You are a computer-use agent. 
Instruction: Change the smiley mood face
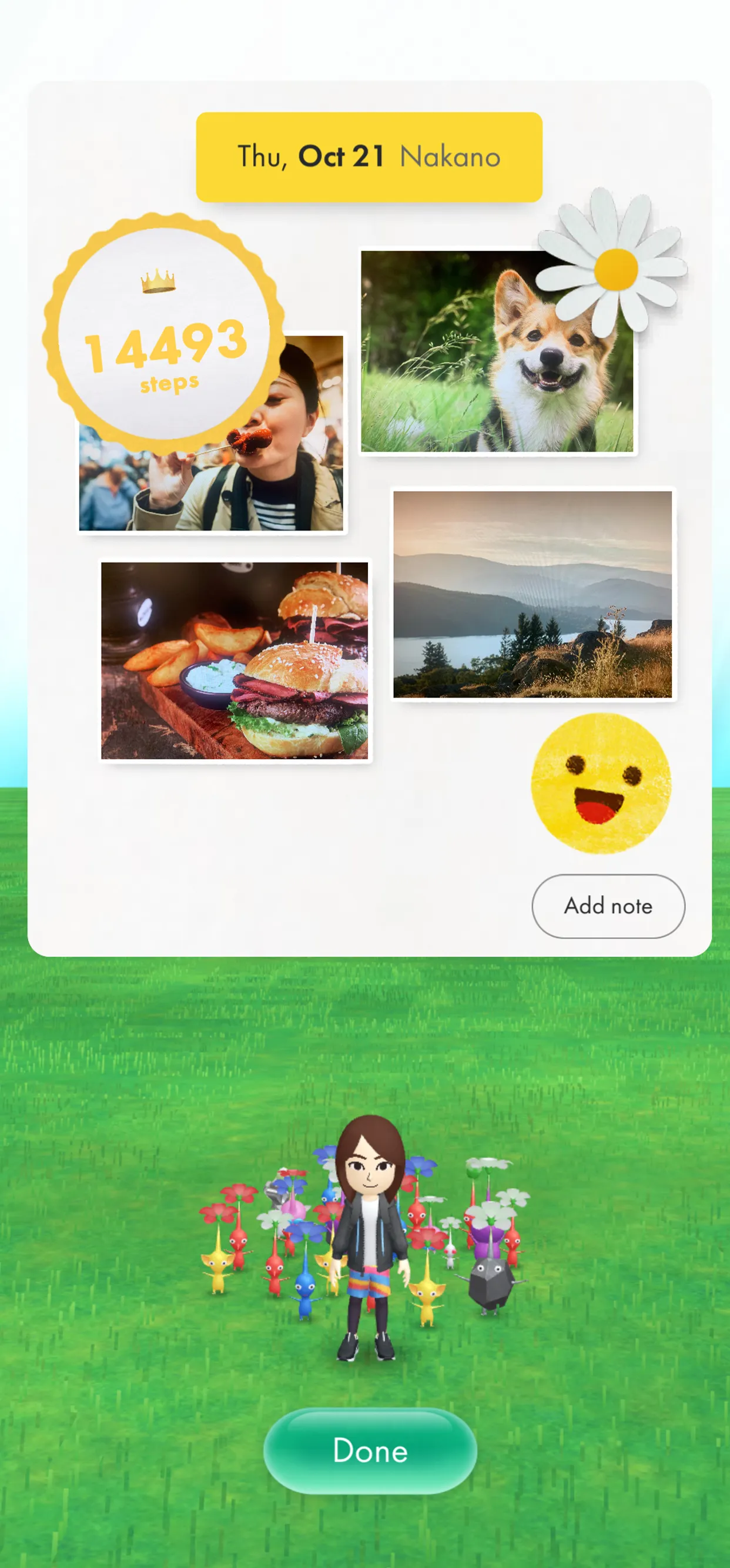pos(600,783)
